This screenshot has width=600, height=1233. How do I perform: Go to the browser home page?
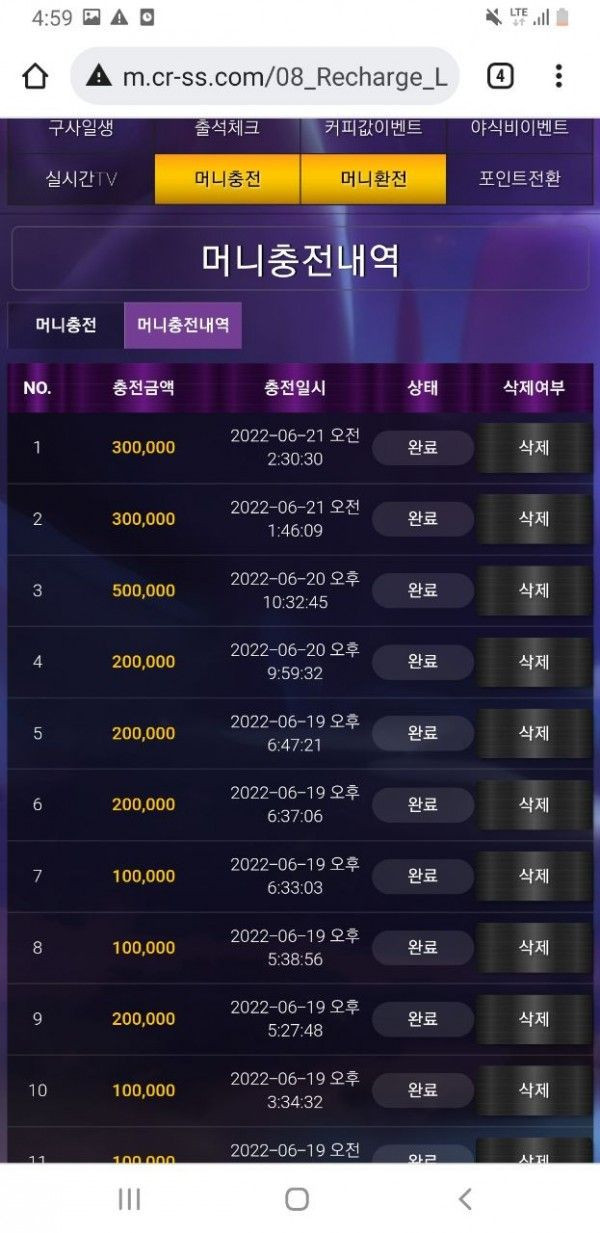tap(35, 76)
